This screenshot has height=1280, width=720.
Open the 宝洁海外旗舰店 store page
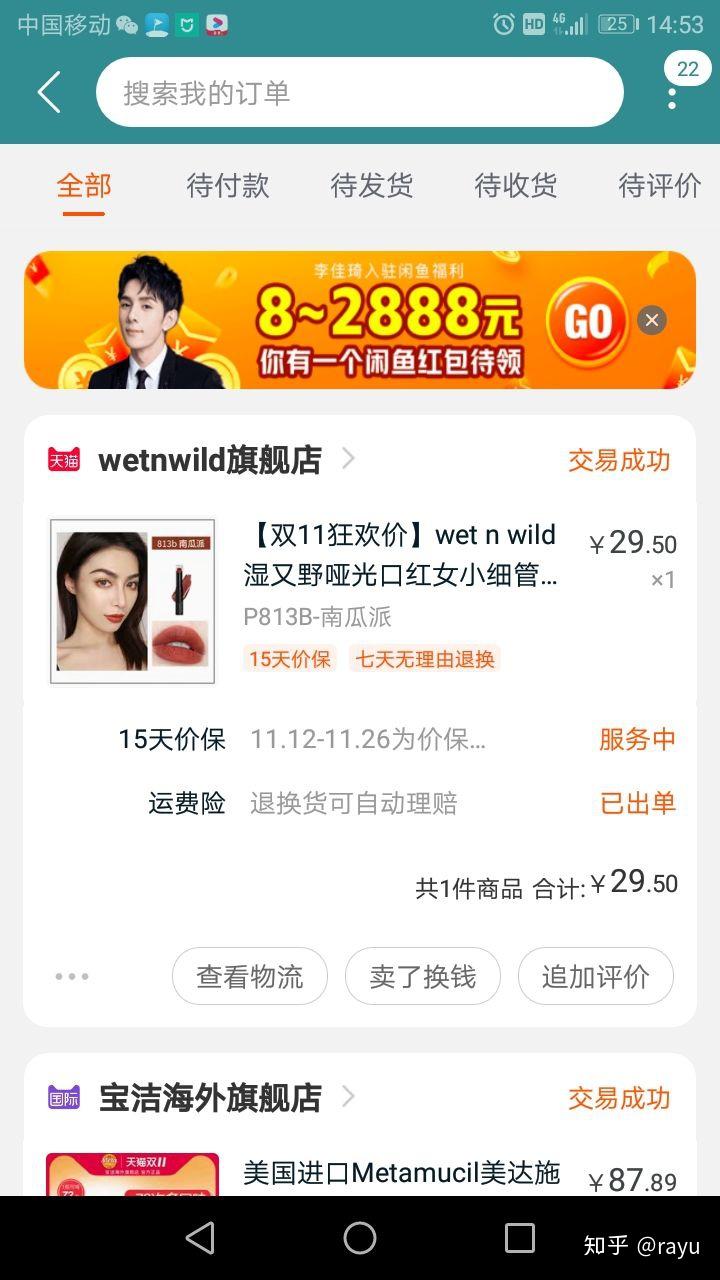pos(210,1098)
